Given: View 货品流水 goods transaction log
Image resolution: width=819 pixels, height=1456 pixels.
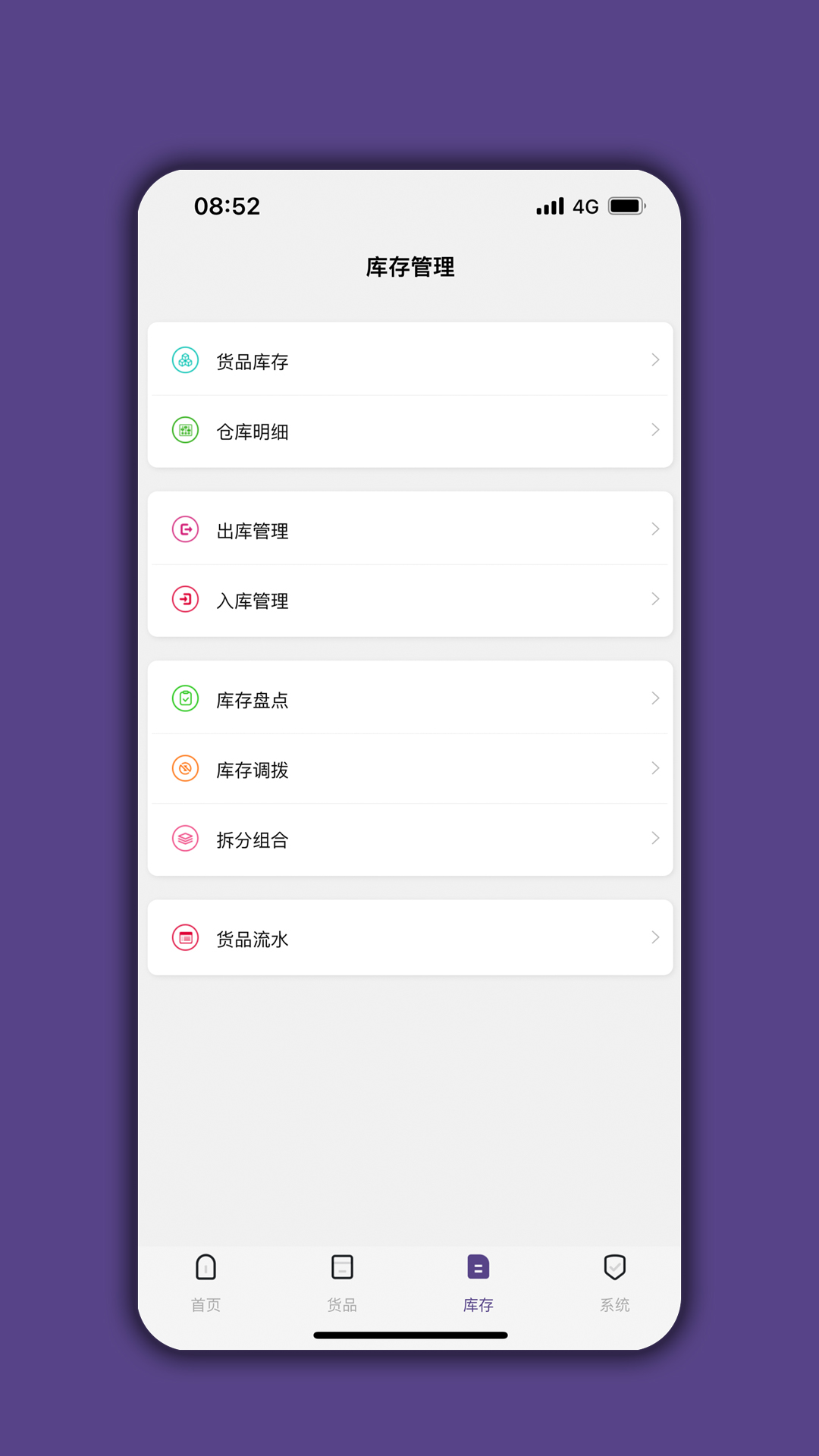Looking at the screenshot, I should pyautogui.click(x=409, y=938).
